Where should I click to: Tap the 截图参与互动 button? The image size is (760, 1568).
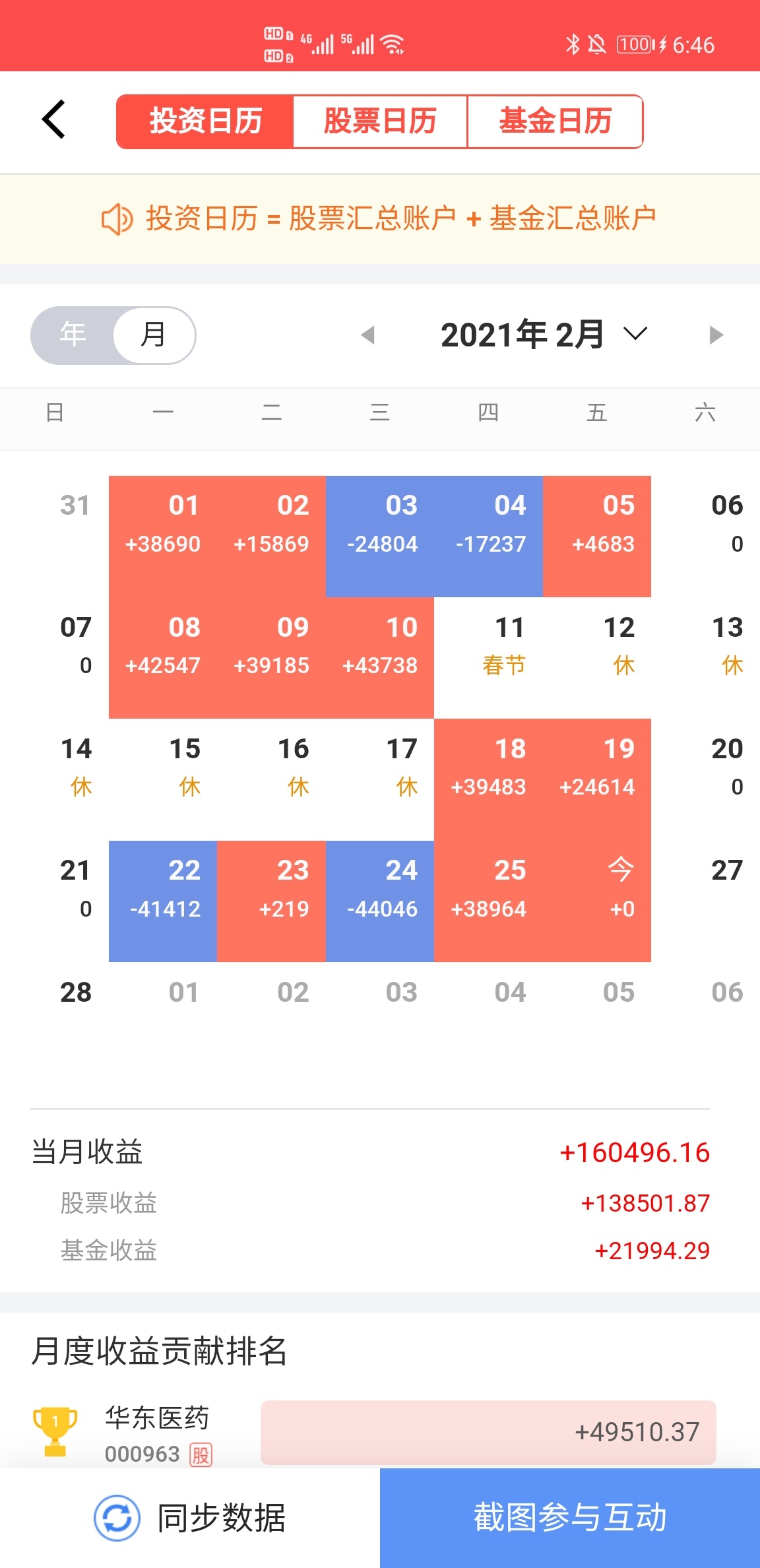[x=570, y=1518]
